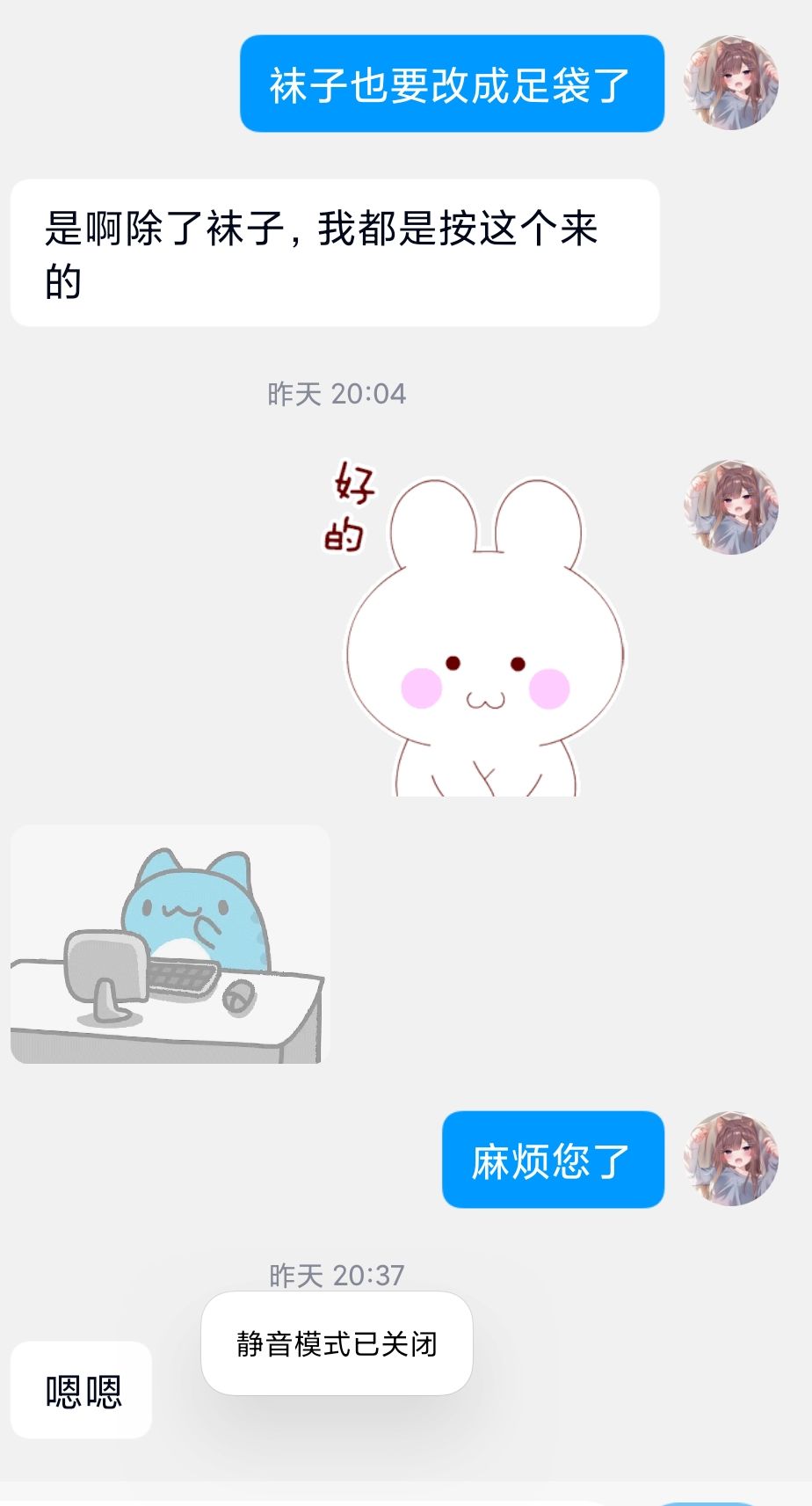Open avatar beside the 袜子也要改成足袋了 message

pyautogui.click(x=731, y=84)
